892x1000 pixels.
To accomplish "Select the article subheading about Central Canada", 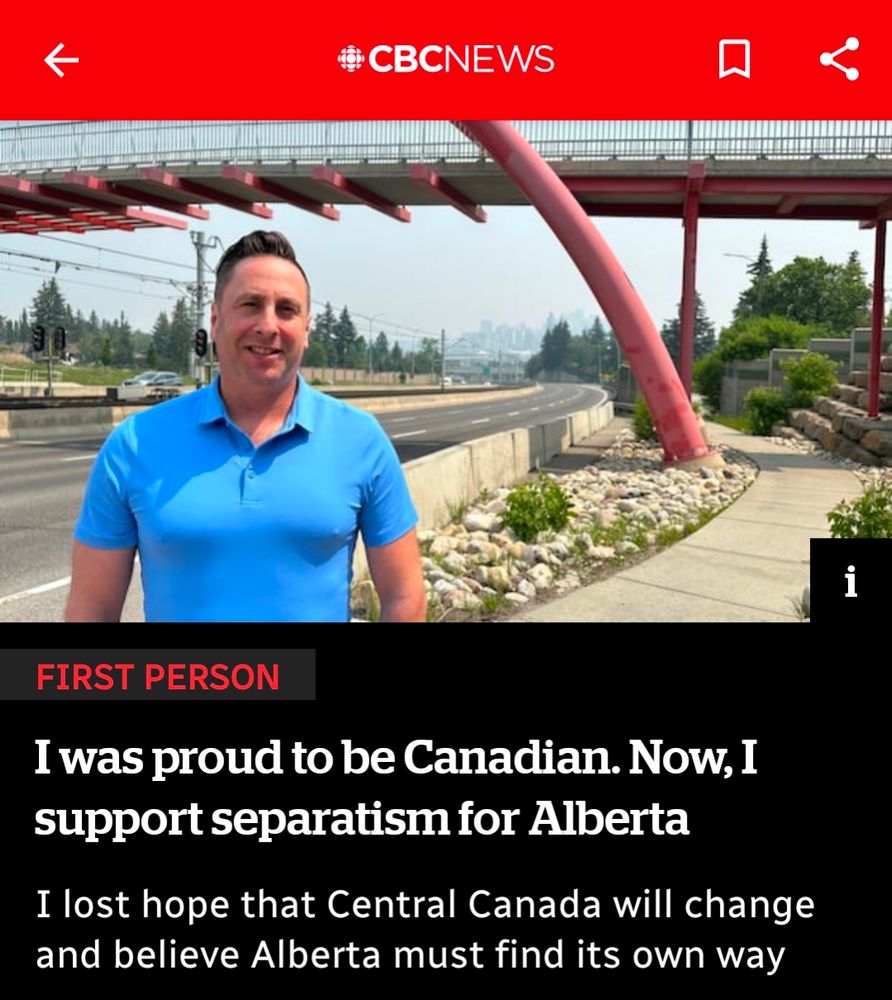I will [420, 930].
